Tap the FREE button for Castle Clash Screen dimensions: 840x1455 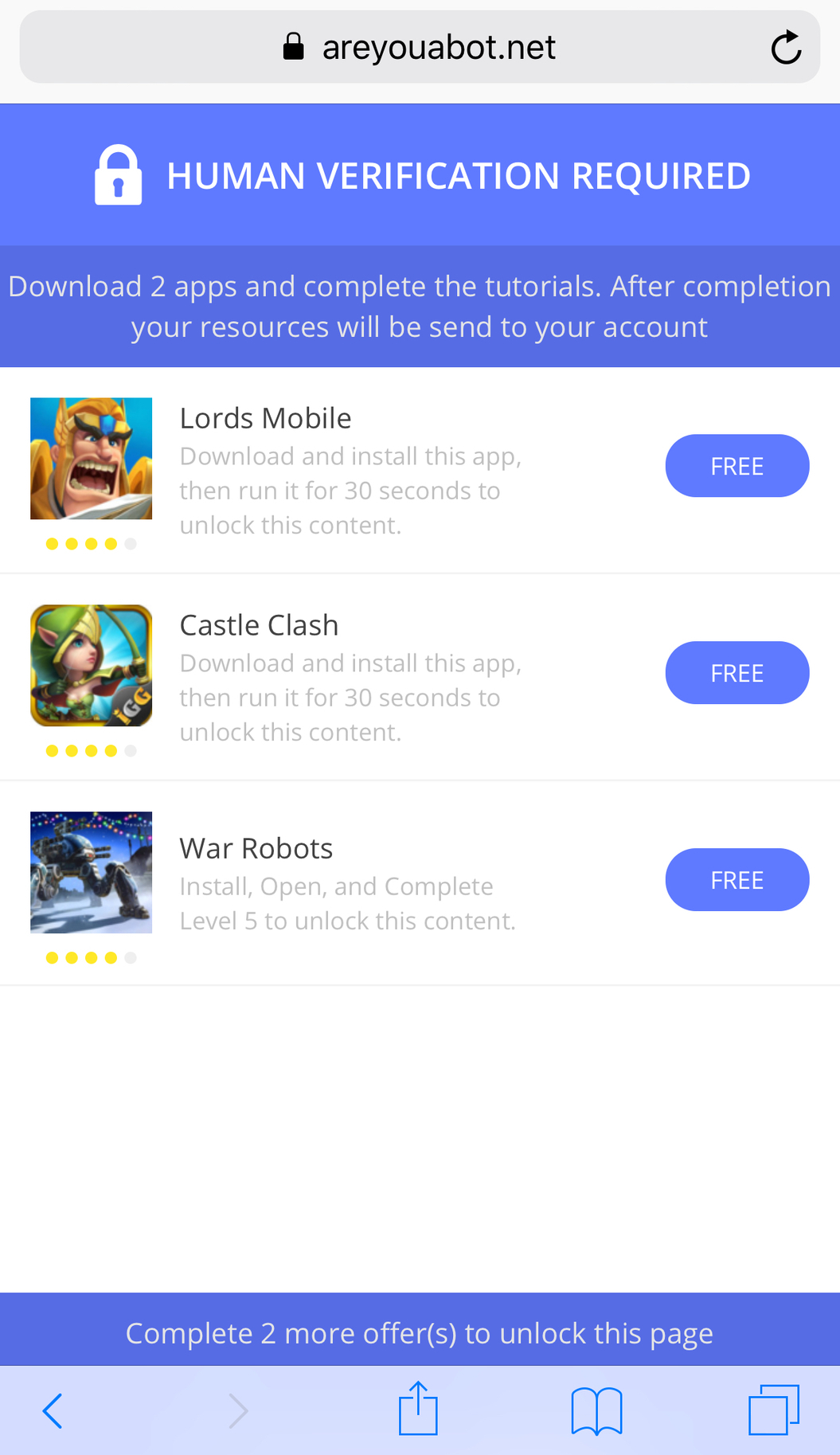(x=736, y=673)
